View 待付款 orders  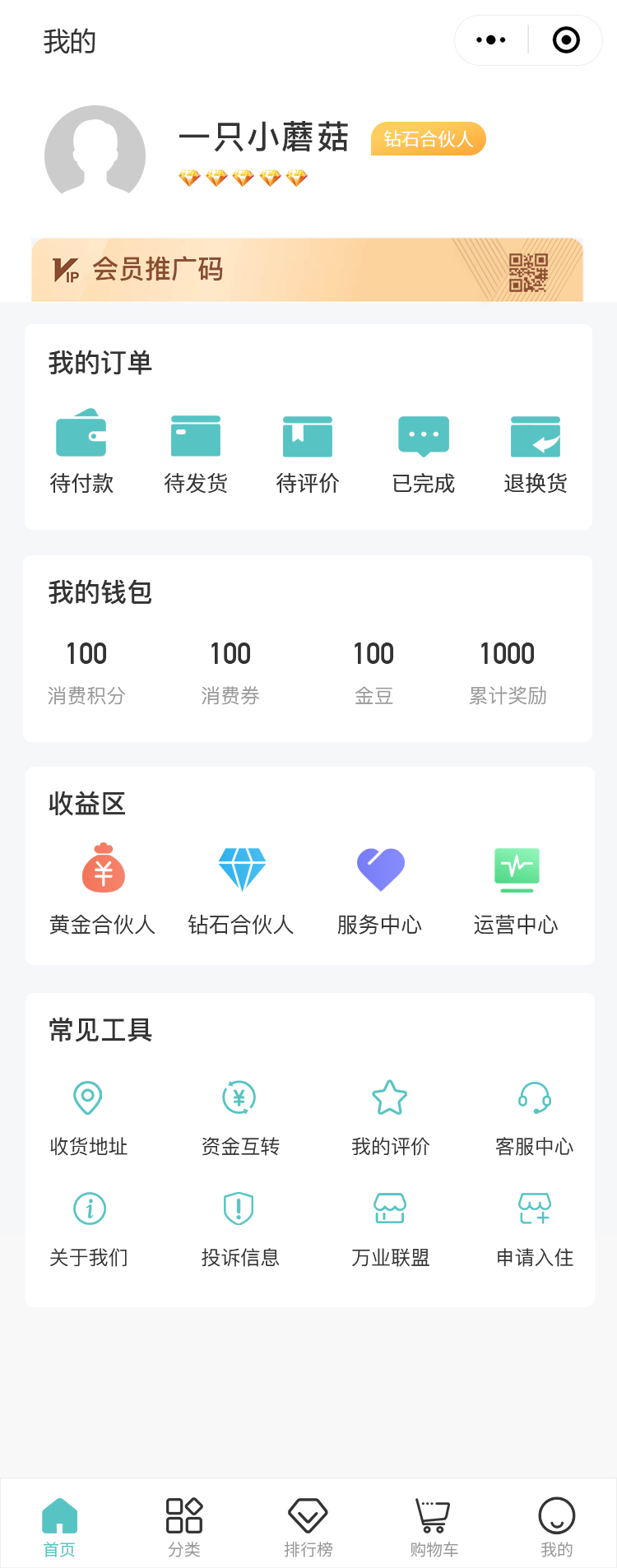[81, 451]
